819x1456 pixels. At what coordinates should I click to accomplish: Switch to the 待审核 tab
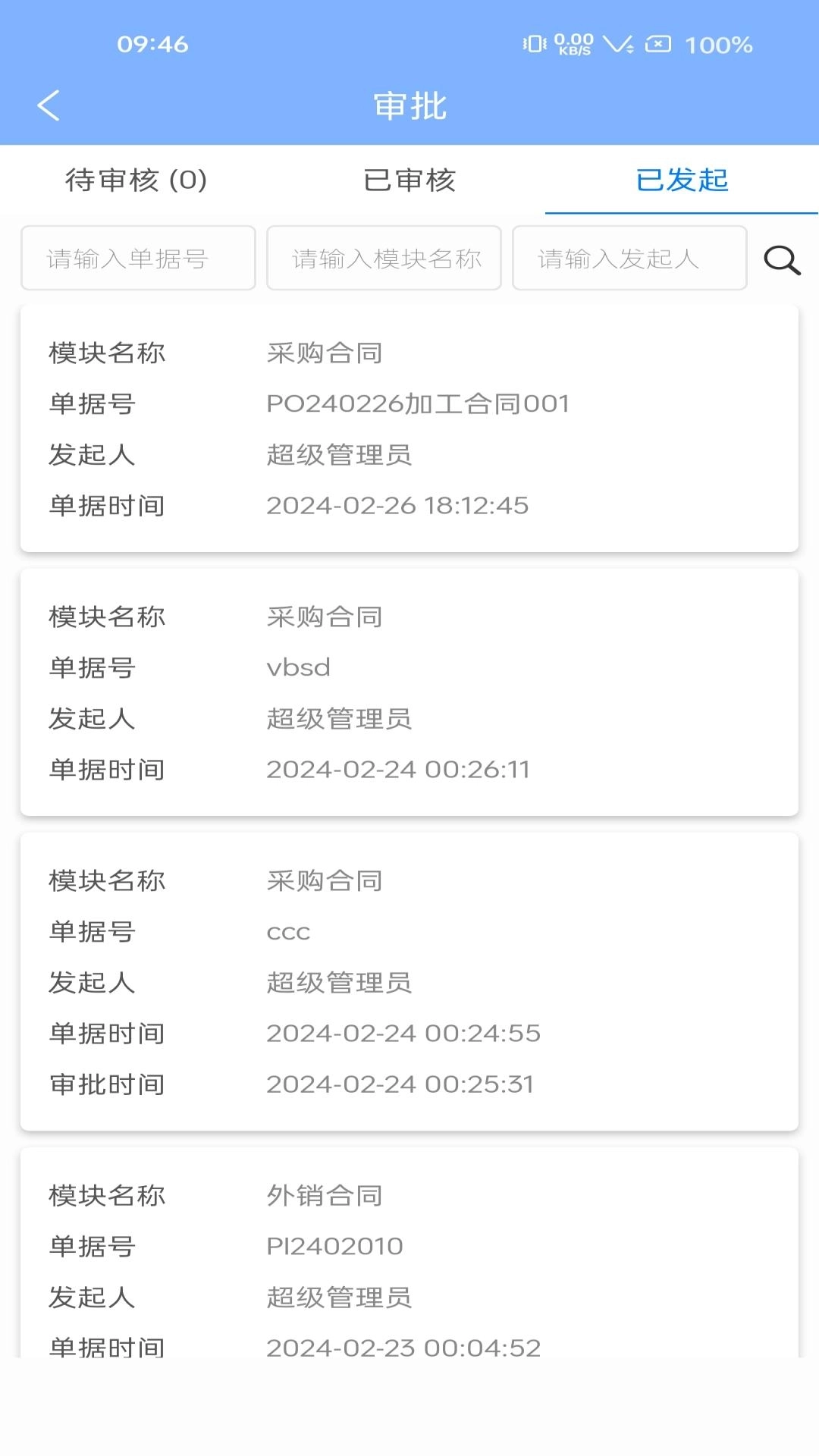(x=136, y=180)
